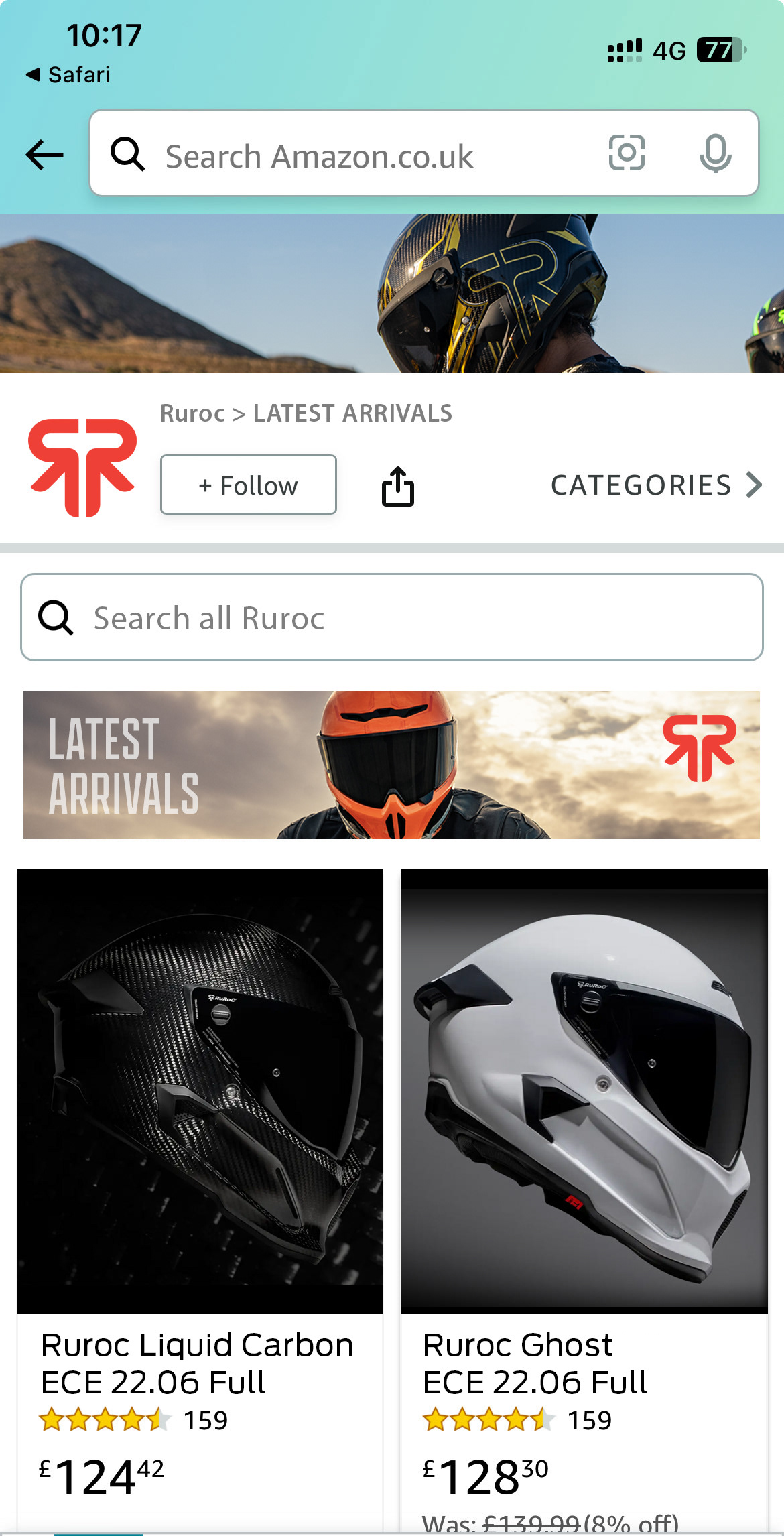This screenshot has width=784, height=1536.
Task: Open camera lens search
Action: [627, 153]
